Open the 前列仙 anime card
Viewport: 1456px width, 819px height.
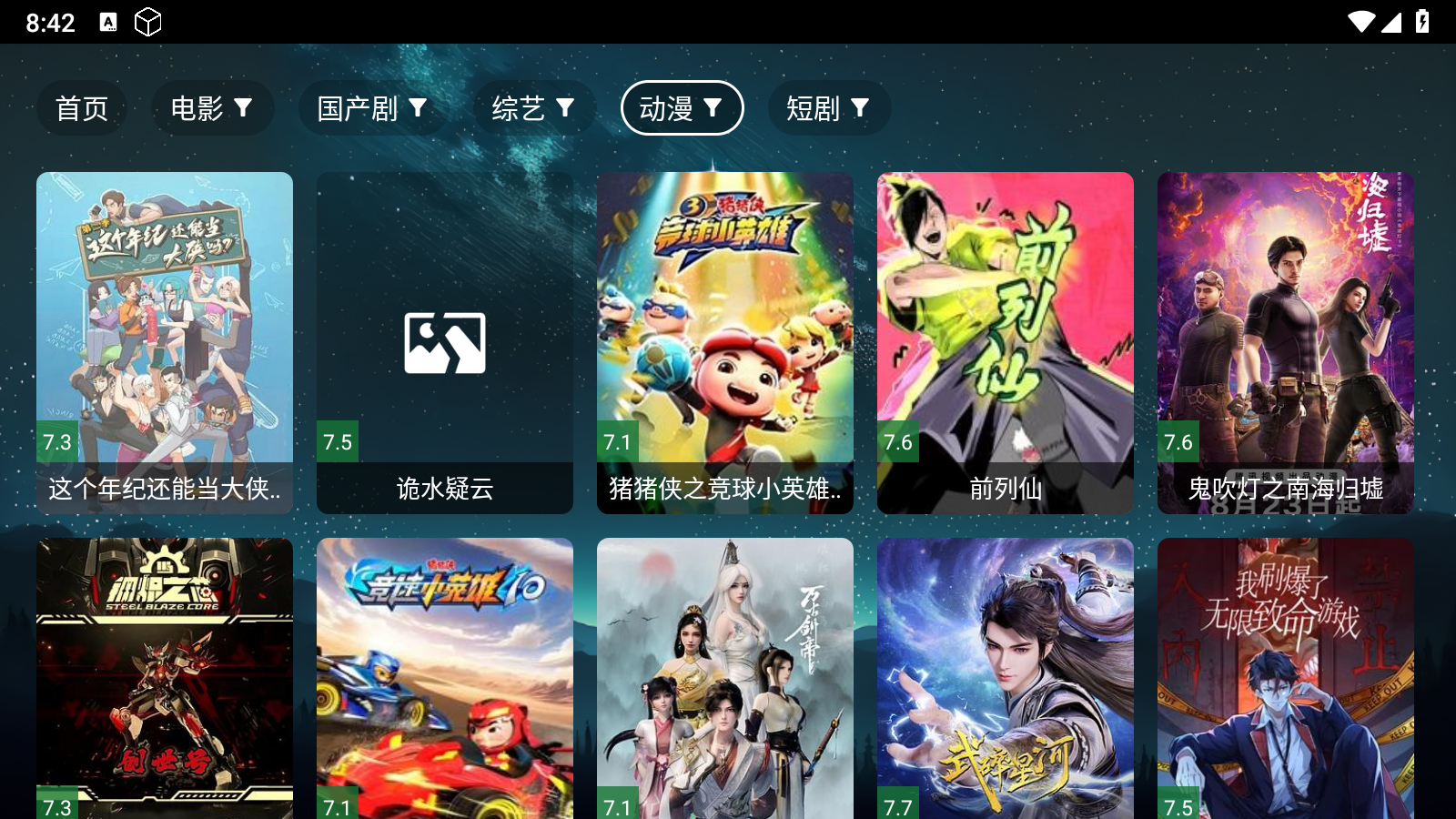(1006, 342)
